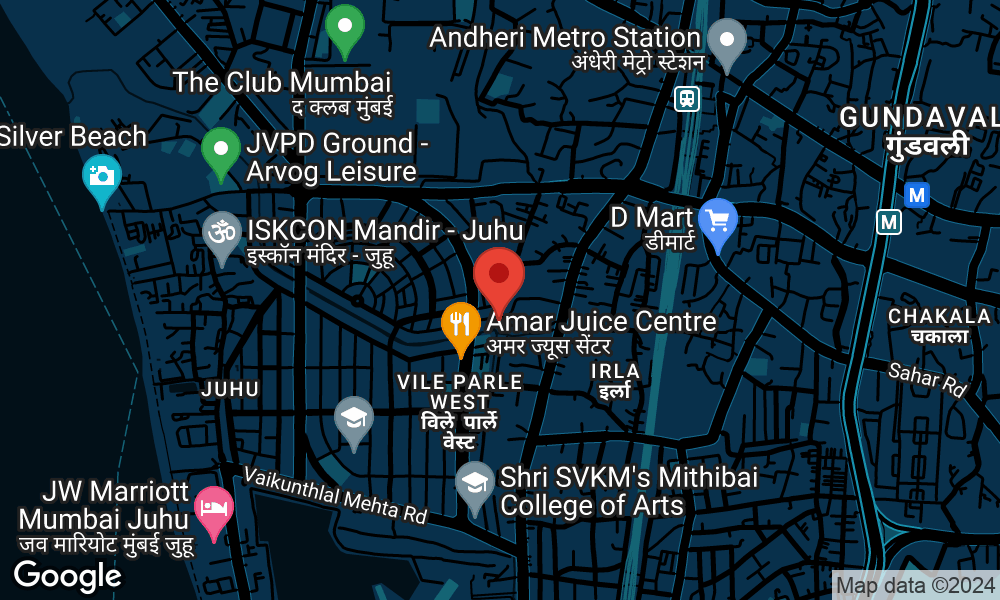Open The Club Mumbai green pin
This screenshot has height=600, width=1000.
pyautogui.click(x=345, y=26)
